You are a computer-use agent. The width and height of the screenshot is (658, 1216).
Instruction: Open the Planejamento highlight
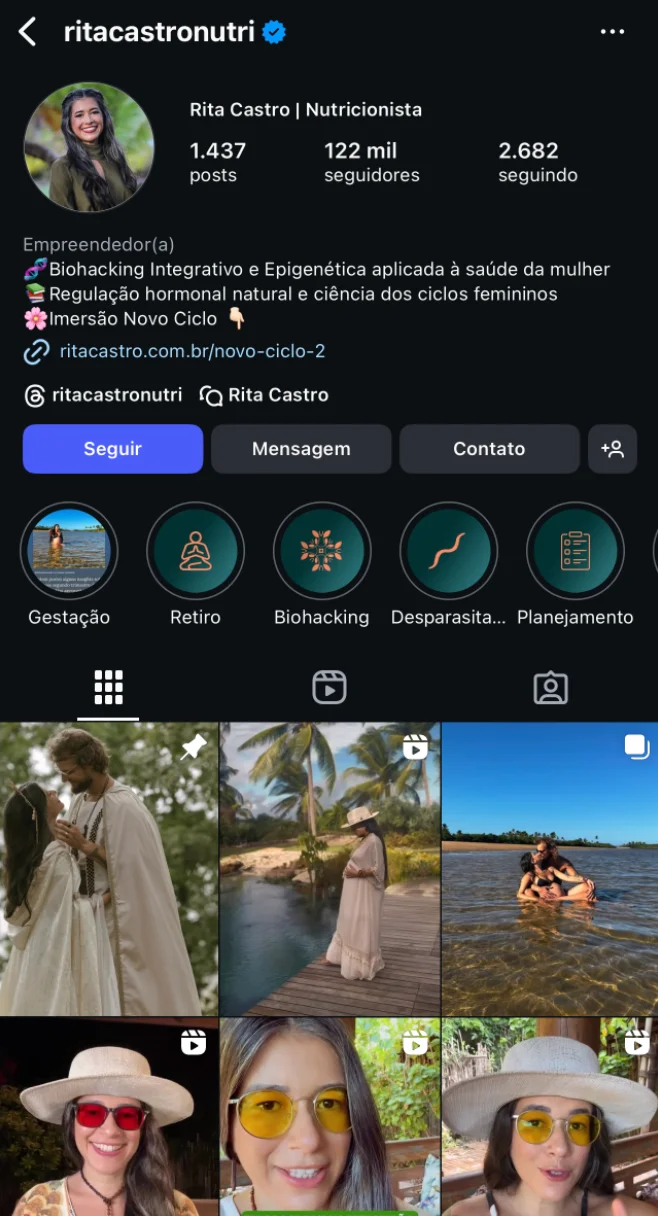575,551
